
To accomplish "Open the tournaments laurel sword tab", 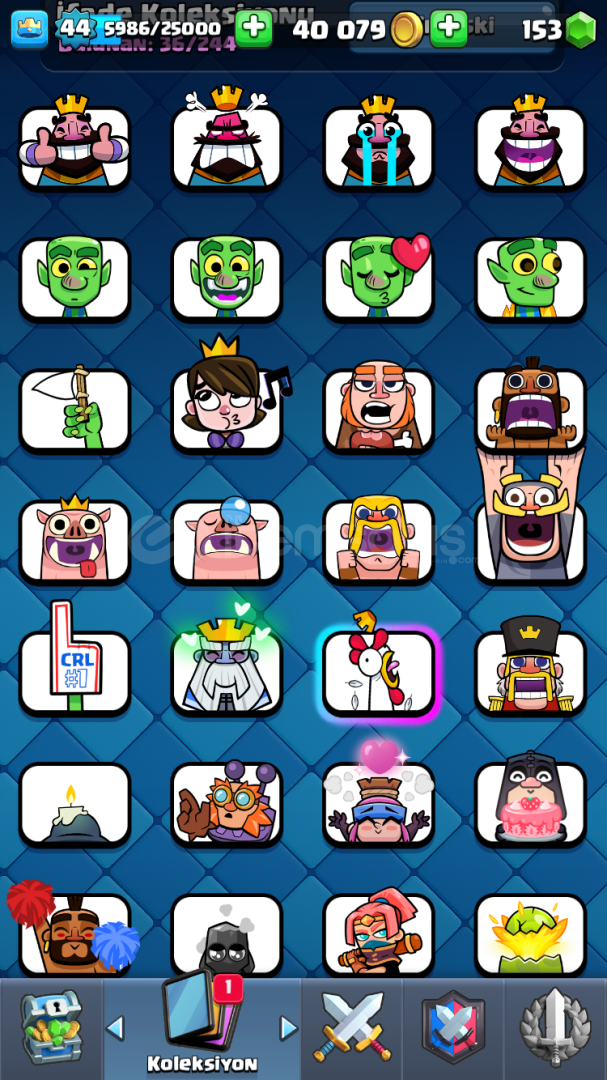I will click(x=555, y=1028).
